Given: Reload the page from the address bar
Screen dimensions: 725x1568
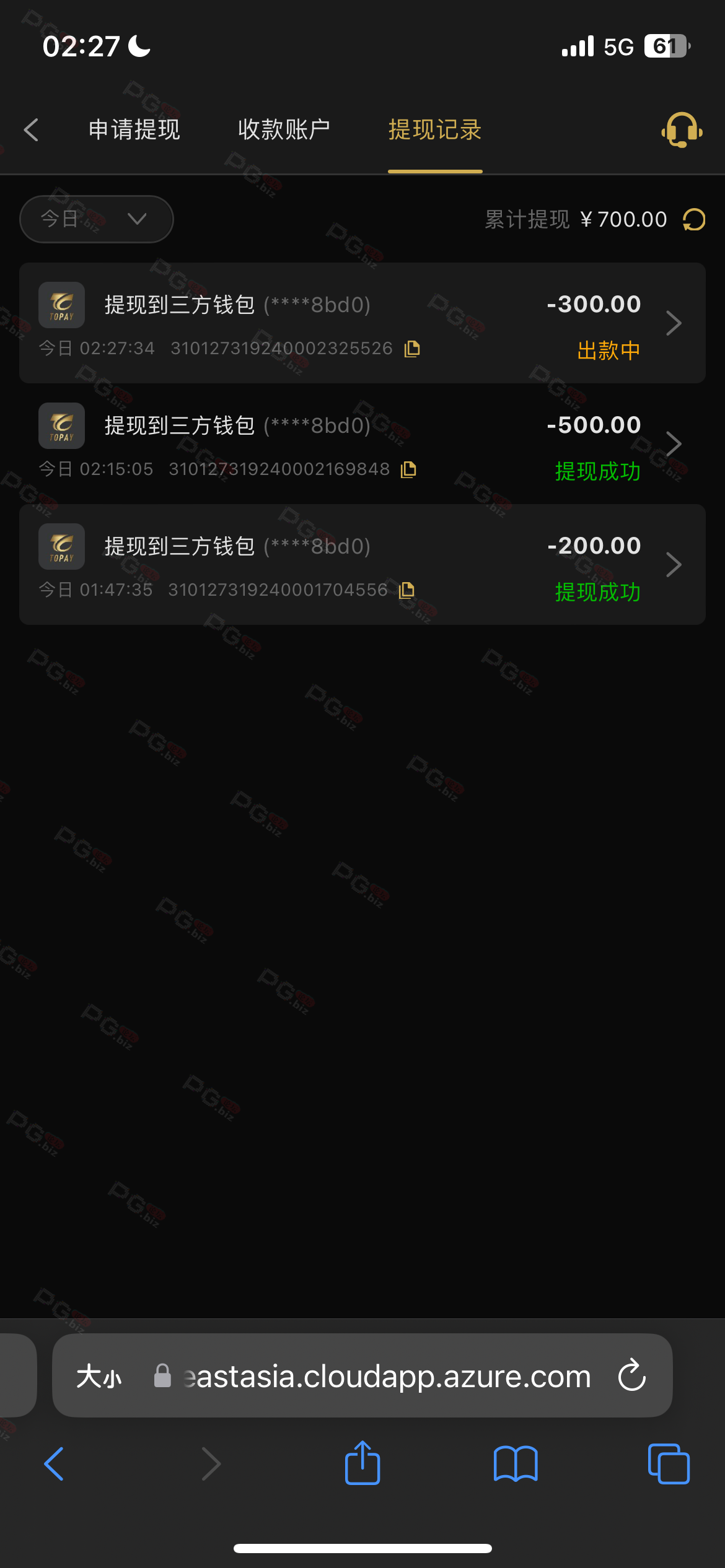Looking at the screenshot, I should tap(632, 1375).
